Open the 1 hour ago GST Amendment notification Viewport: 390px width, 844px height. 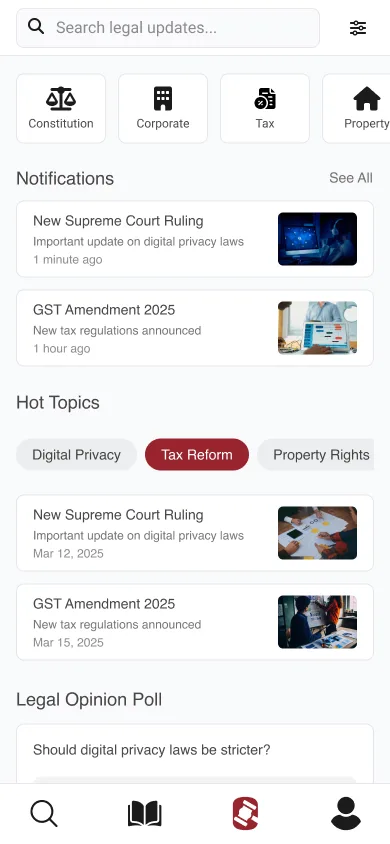pyautogui.click(x=195, y=328)
